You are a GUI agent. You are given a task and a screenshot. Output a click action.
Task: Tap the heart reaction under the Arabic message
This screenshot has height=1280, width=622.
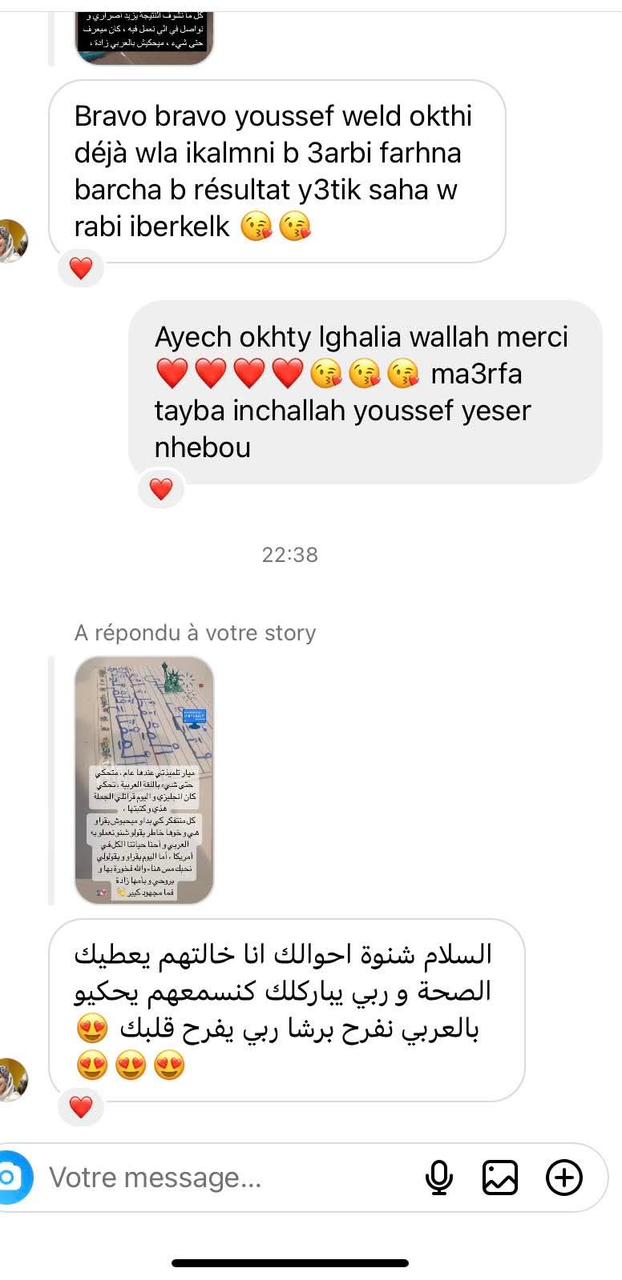point(81,1107)
